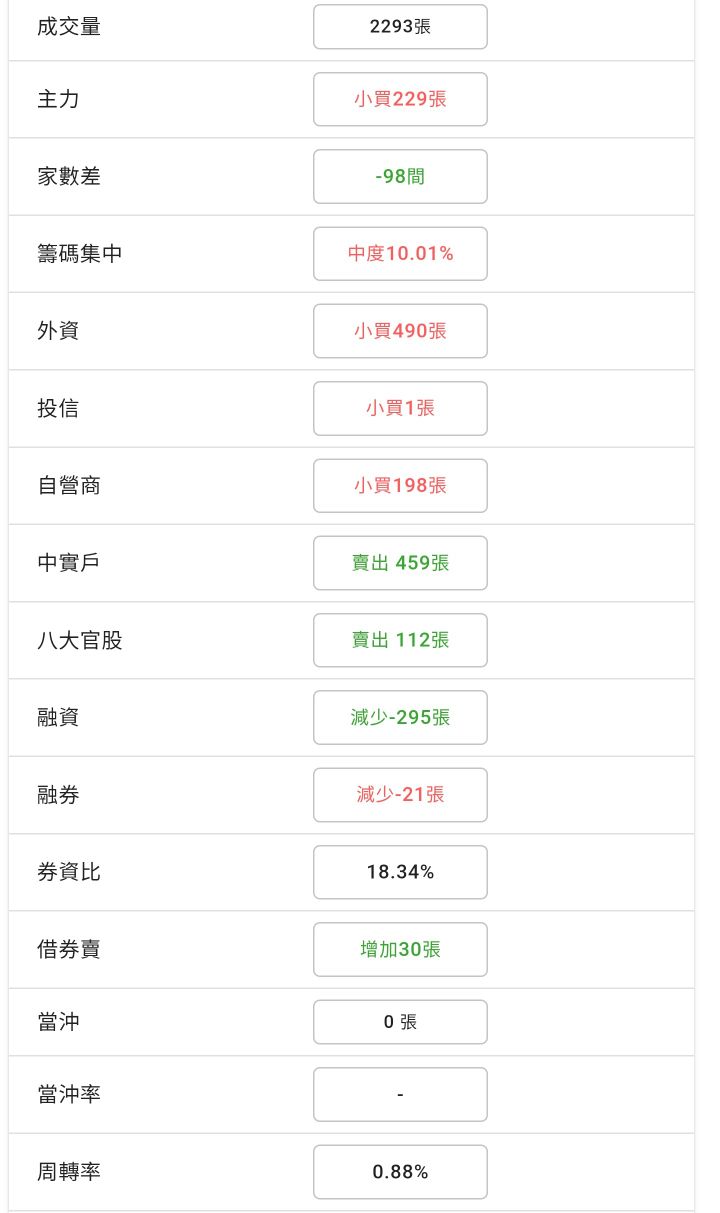The width and height of the screenshot is (720, 1213).
Task: Open the 成交量 2293張 value button
Action: coord(400,26)
